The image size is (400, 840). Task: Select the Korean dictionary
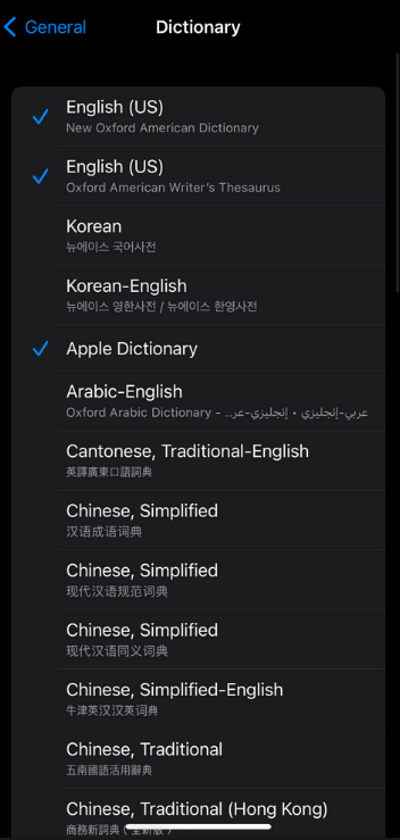198,235
